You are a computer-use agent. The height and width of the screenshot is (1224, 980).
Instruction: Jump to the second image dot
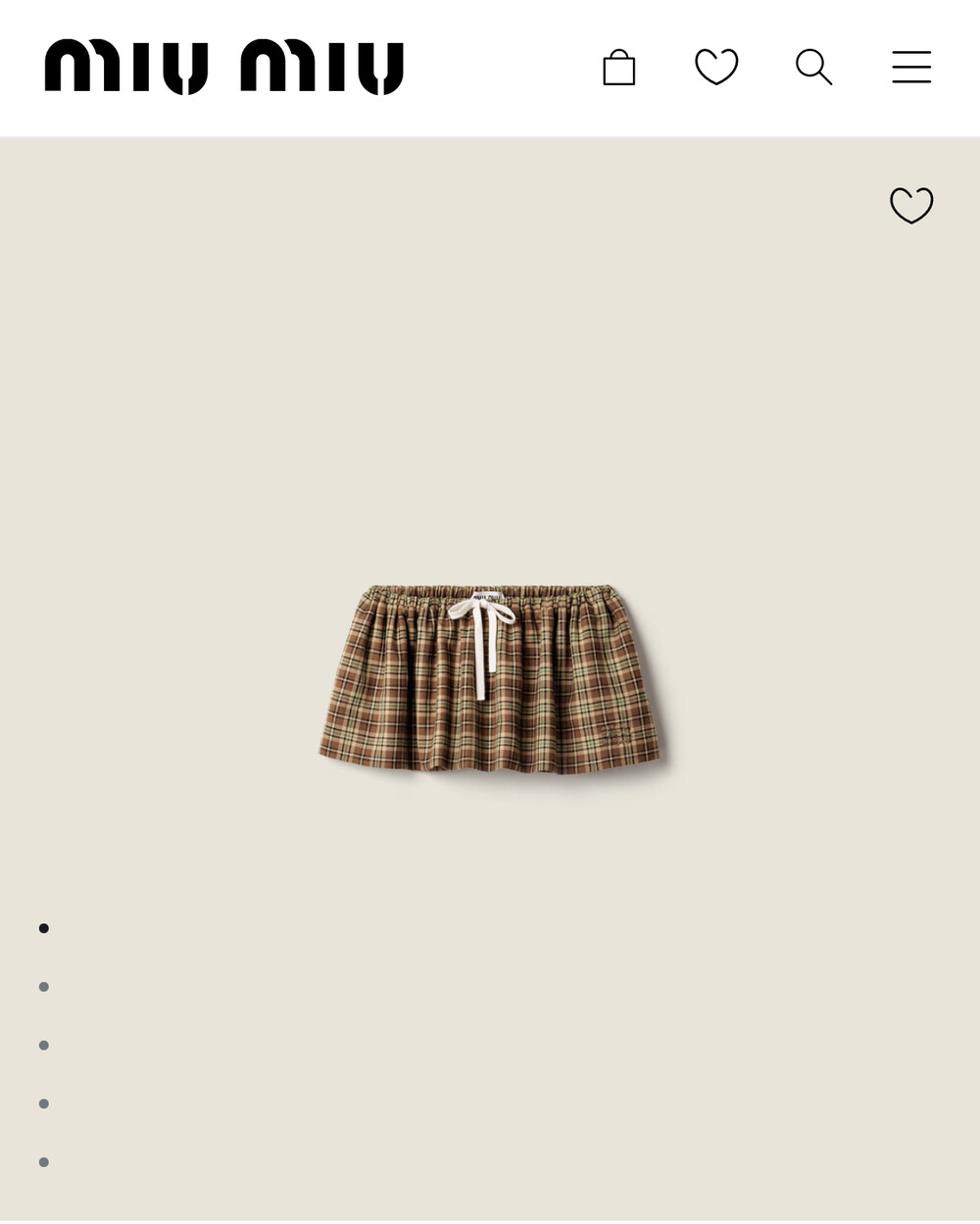click(44, 987)
